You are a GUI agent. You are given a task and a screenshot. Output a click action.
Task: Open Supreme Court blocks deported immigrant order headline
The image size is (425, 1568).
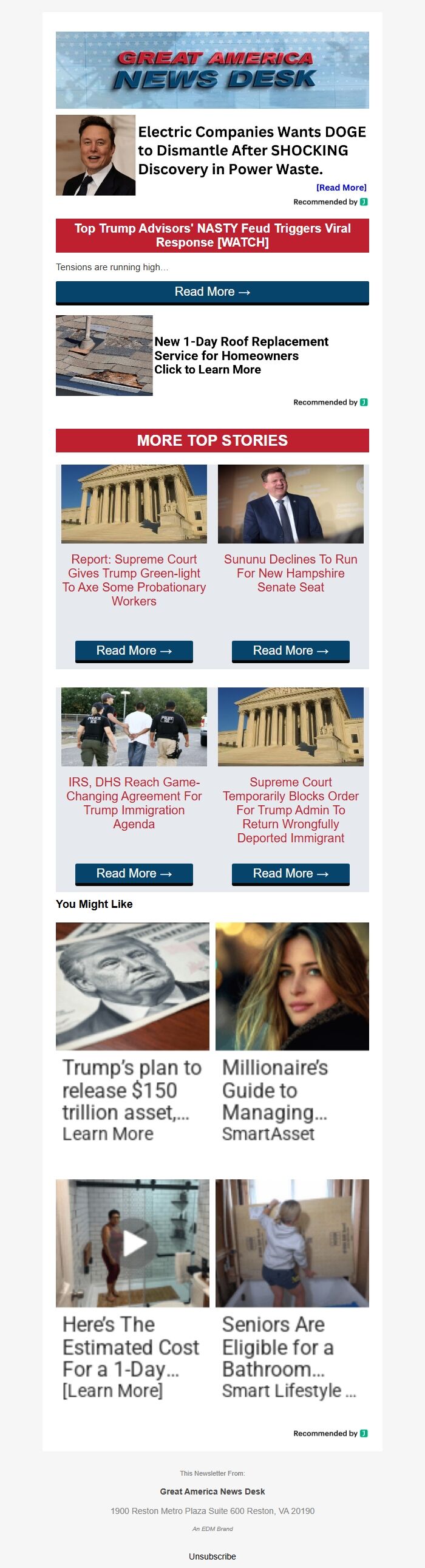pos(290,810)
